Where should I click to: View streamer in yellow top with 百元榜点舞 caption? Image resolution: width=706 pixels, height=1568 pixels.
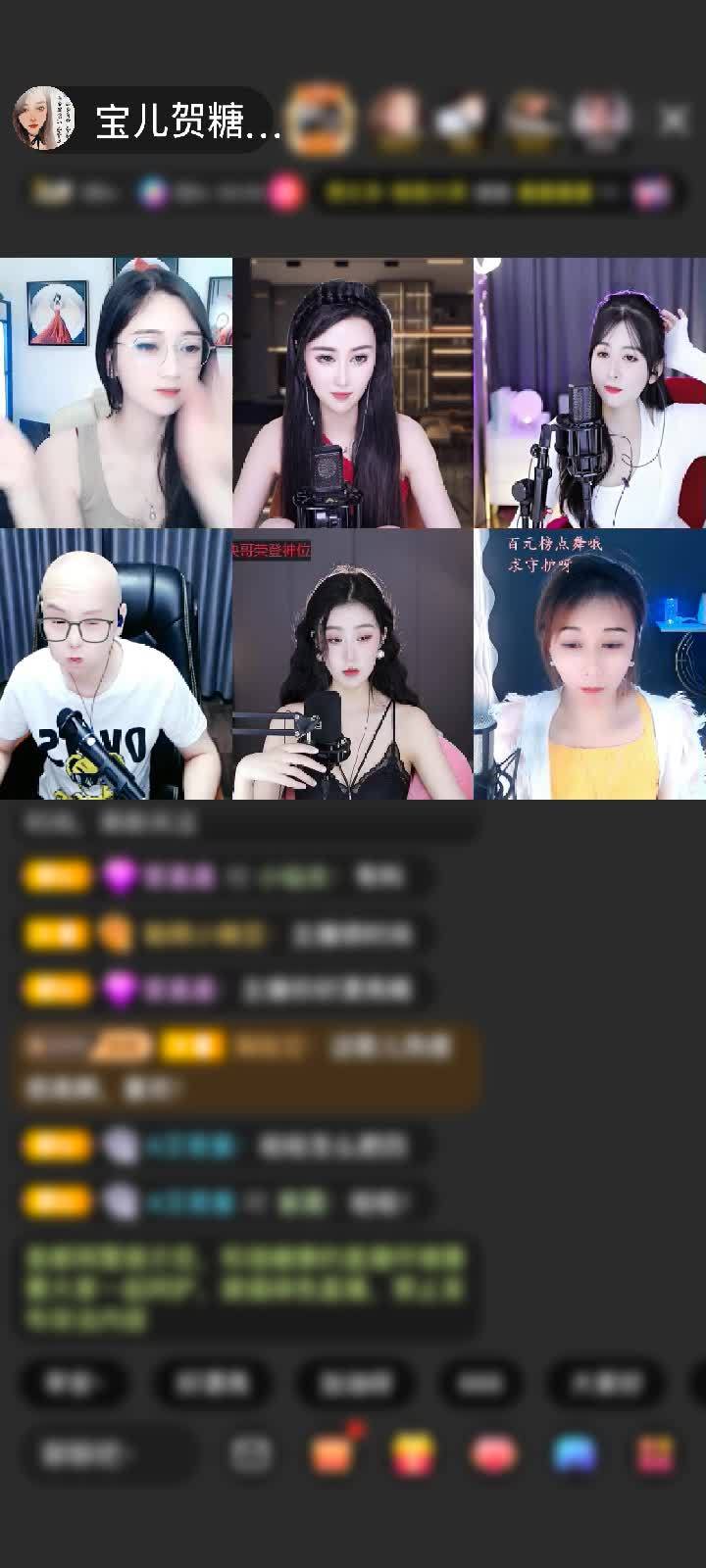click(589, 664)
